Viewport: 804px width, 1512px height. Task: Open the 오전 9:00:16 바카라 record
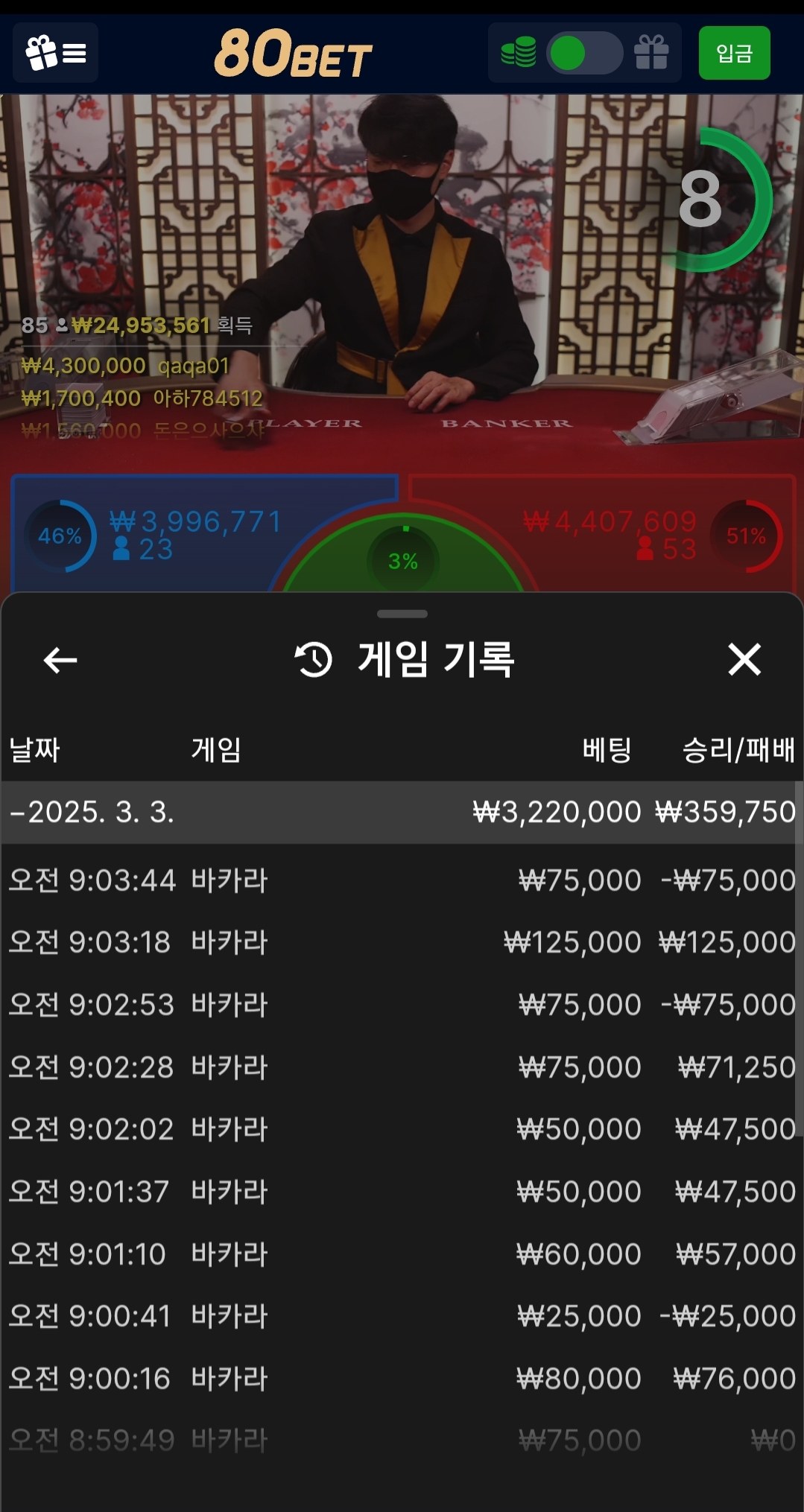(402, 1379)
